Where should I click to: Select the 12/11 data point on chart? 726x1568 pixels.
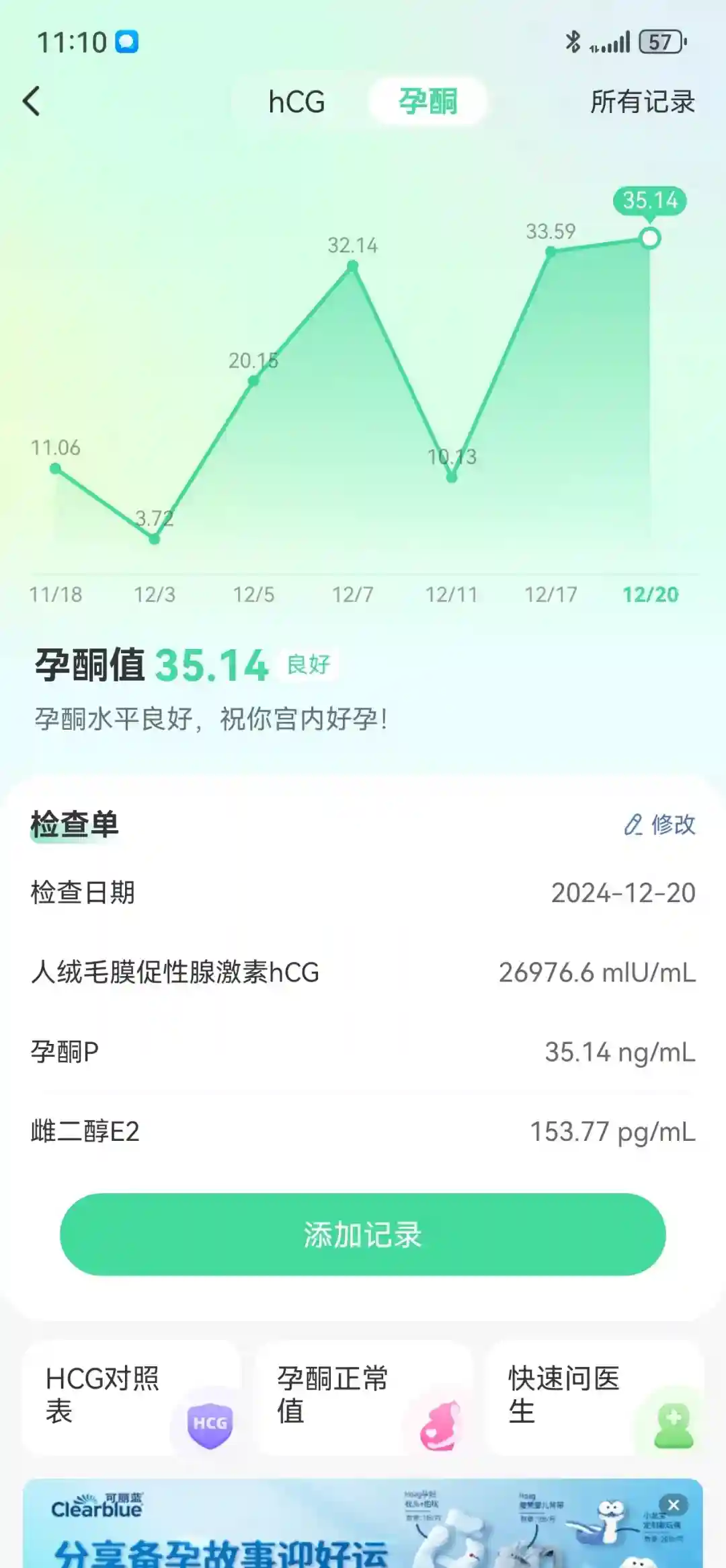[452, 477]
